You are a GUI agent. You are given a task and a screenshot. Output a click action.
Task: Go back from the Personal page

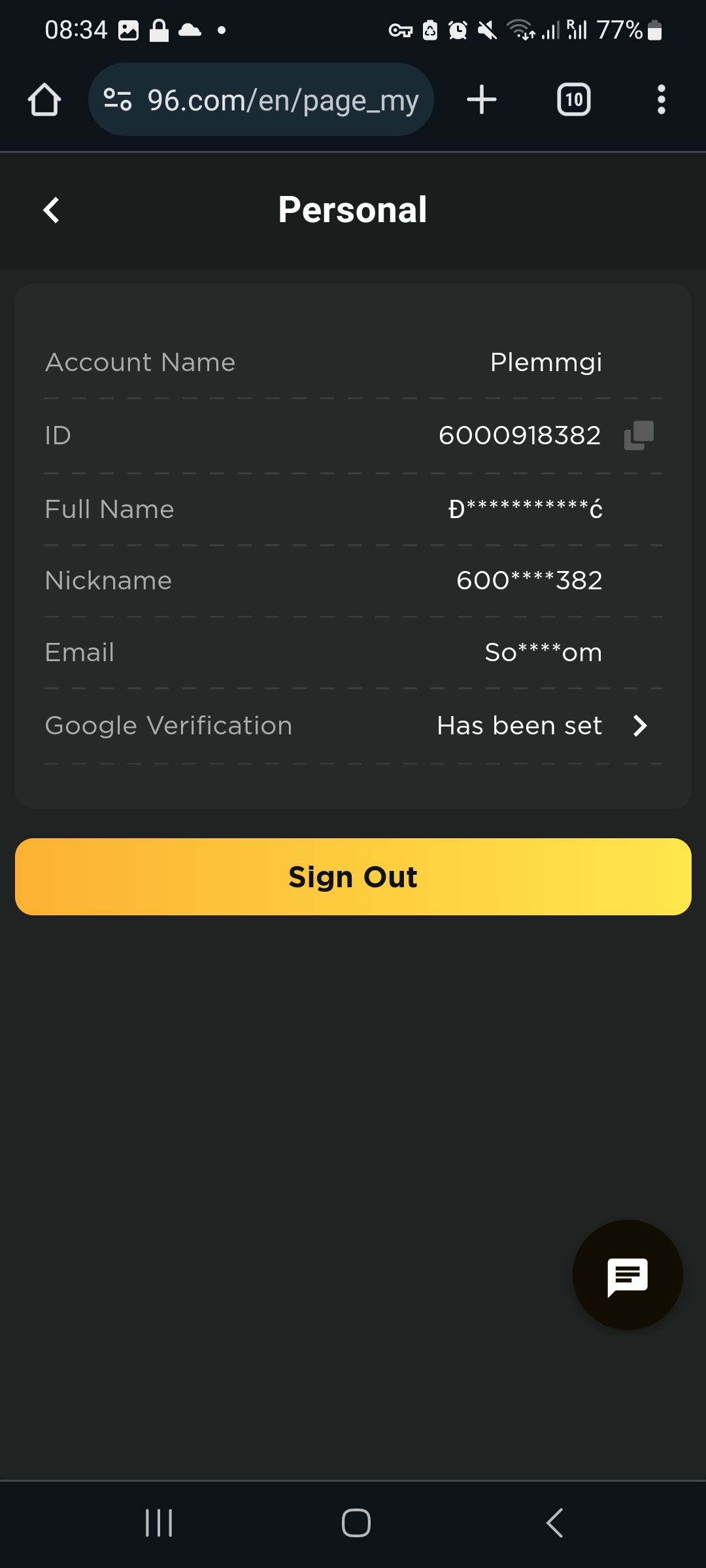tap(51, 210)
